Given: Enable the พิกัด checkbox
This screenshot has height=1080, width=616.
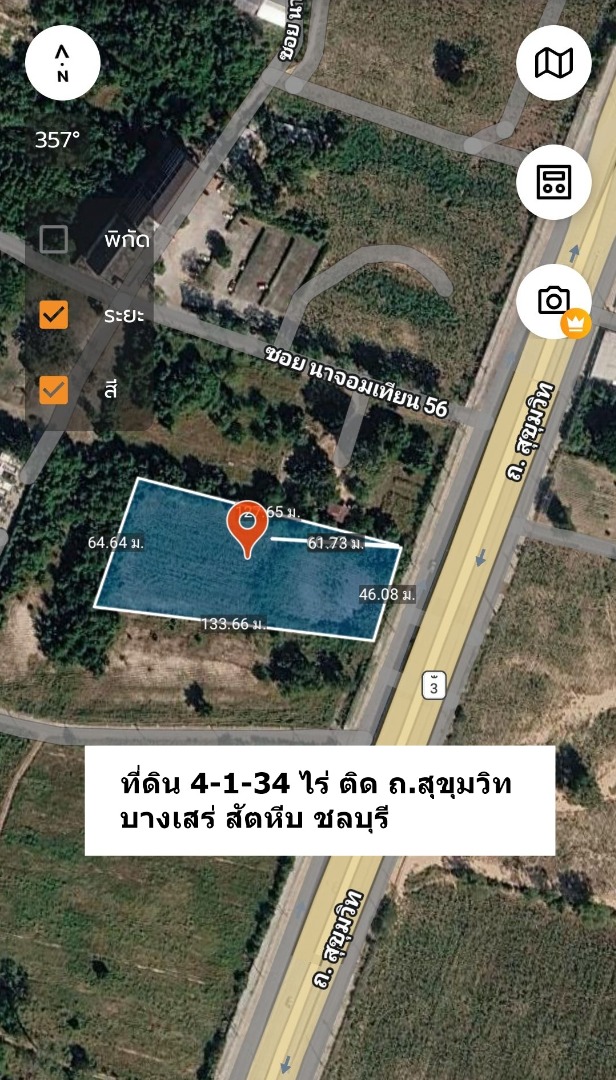Looking at the screenshot, I should click(x=54, y=240).
